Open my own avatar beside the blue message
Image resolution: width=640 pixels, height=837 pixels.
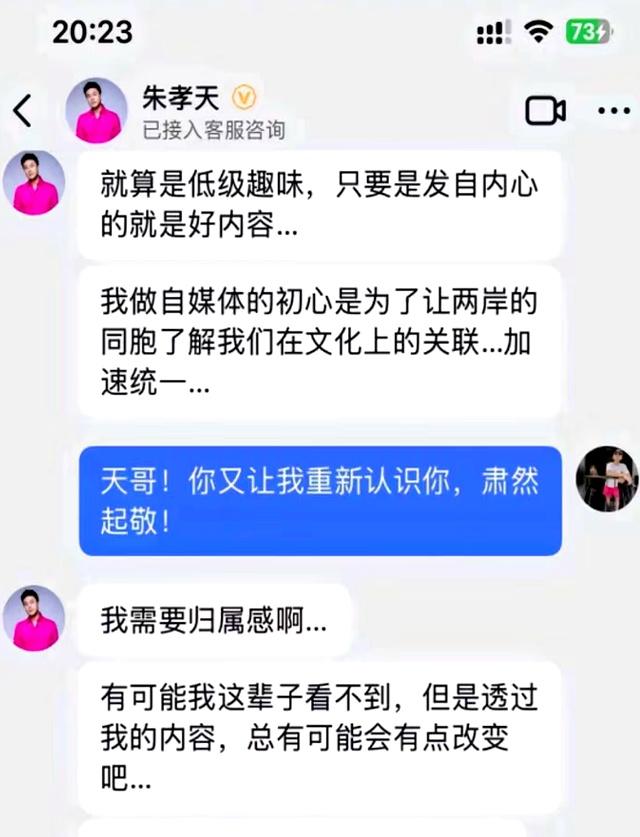coord(607,479)
